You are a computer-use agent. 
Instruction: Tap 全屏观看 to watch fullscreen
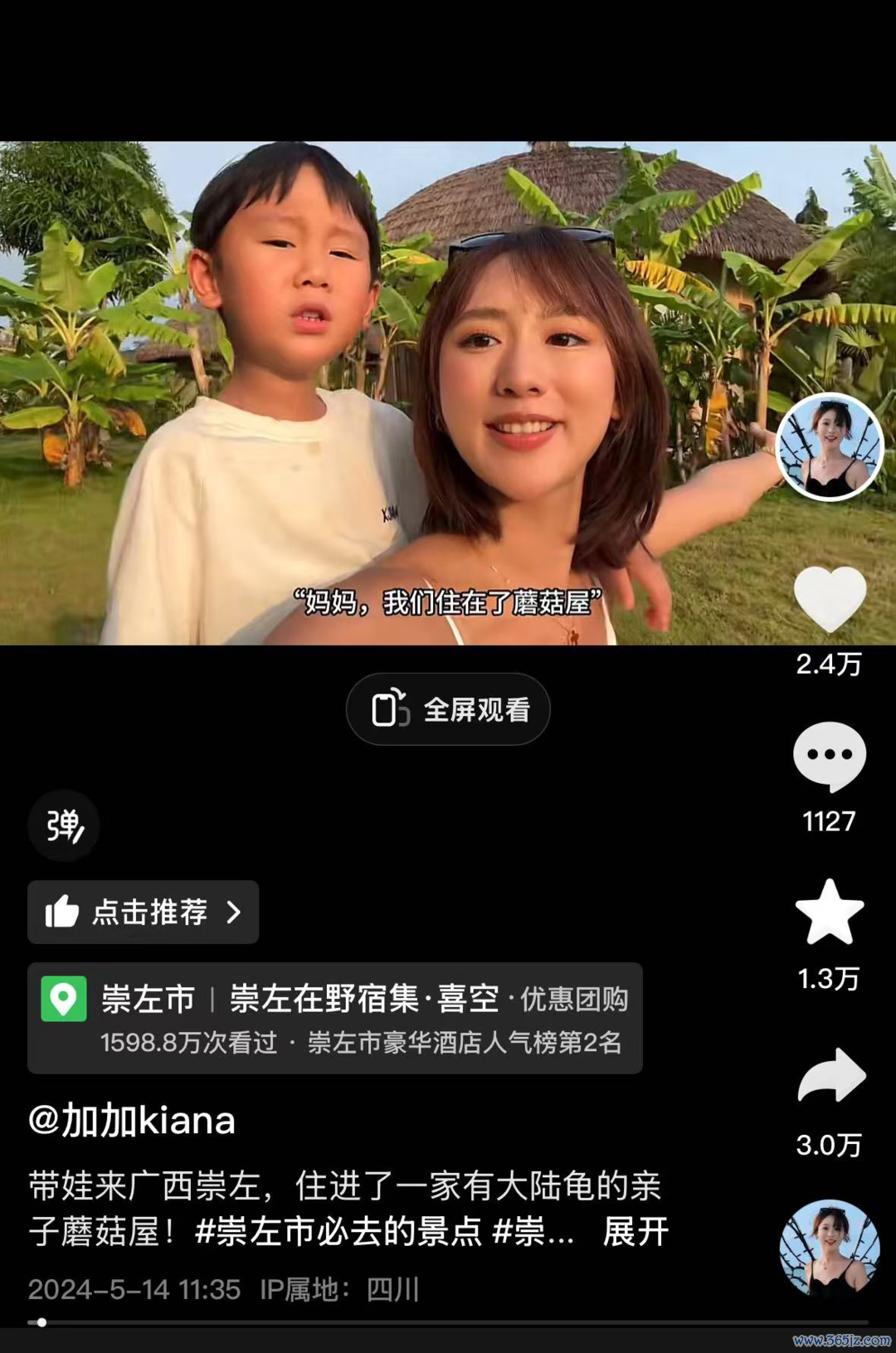pos(448,709)
